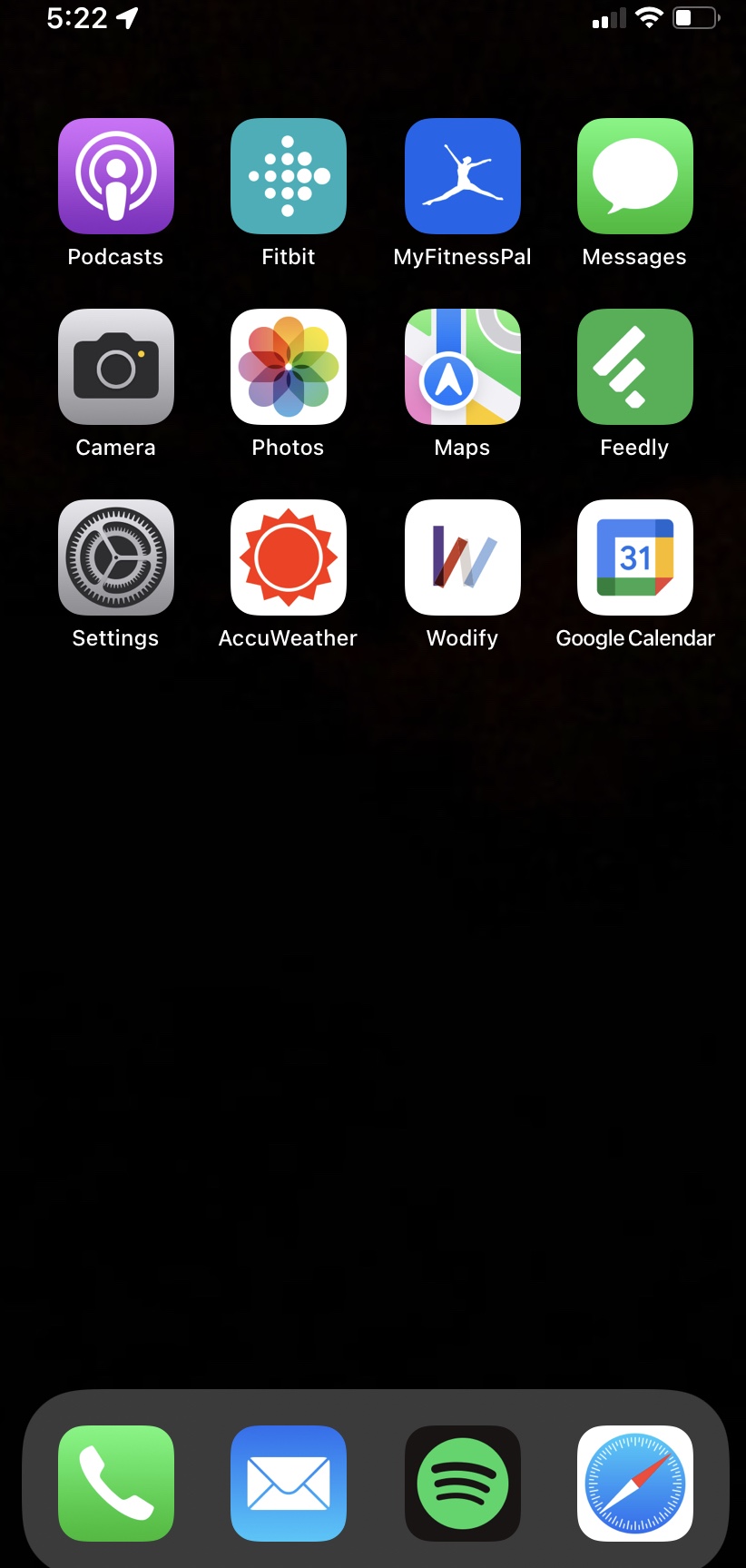The height and width of the screenshot is (1568, 746).
Task: Open the Messages app
Action: click(x=635, y=176)
